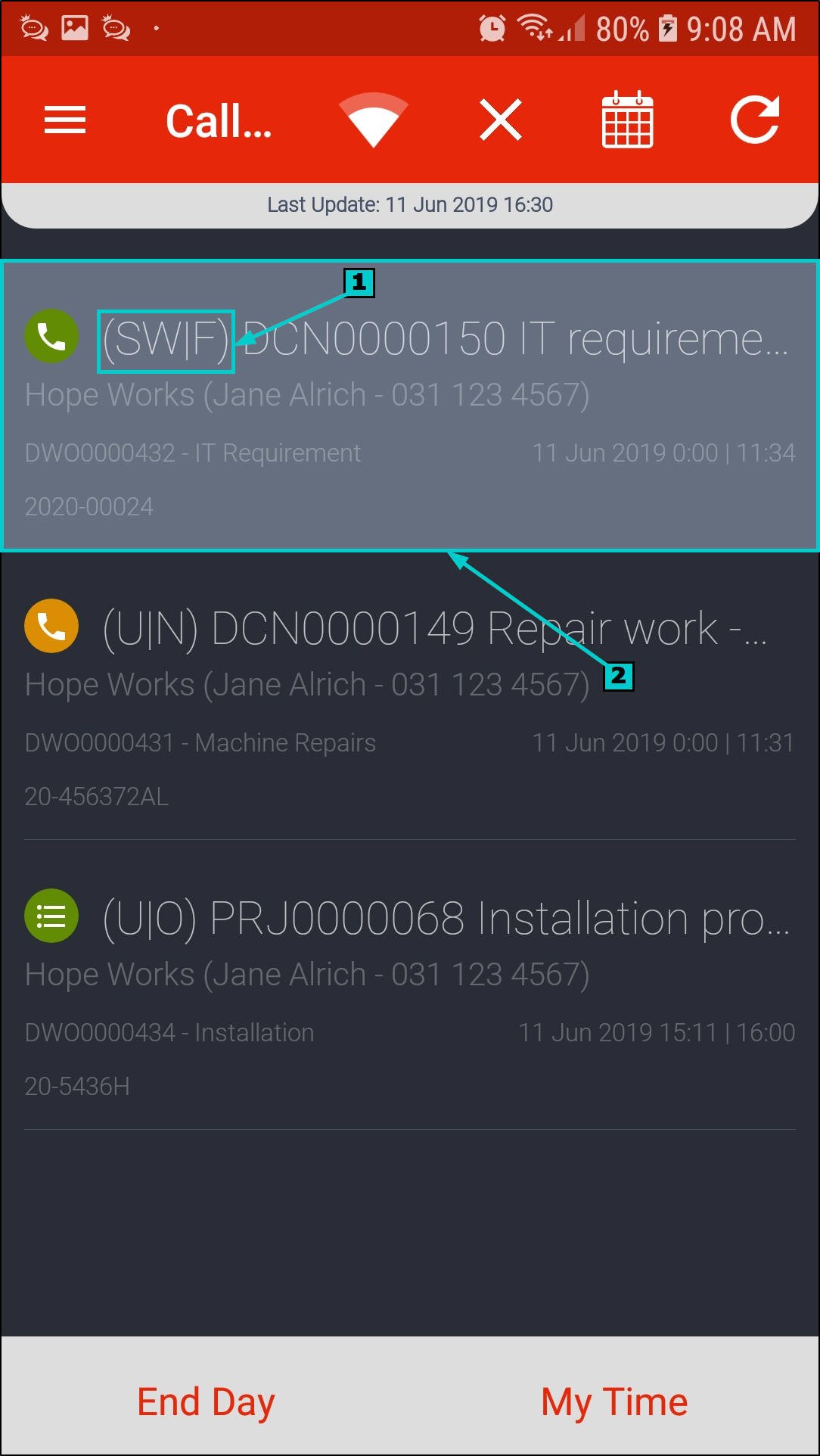The width and height of the screenshot is (820, 1456).
Task: Tap the connectivity signal icon
Action: pyautogui.click(x=373, y=120)
